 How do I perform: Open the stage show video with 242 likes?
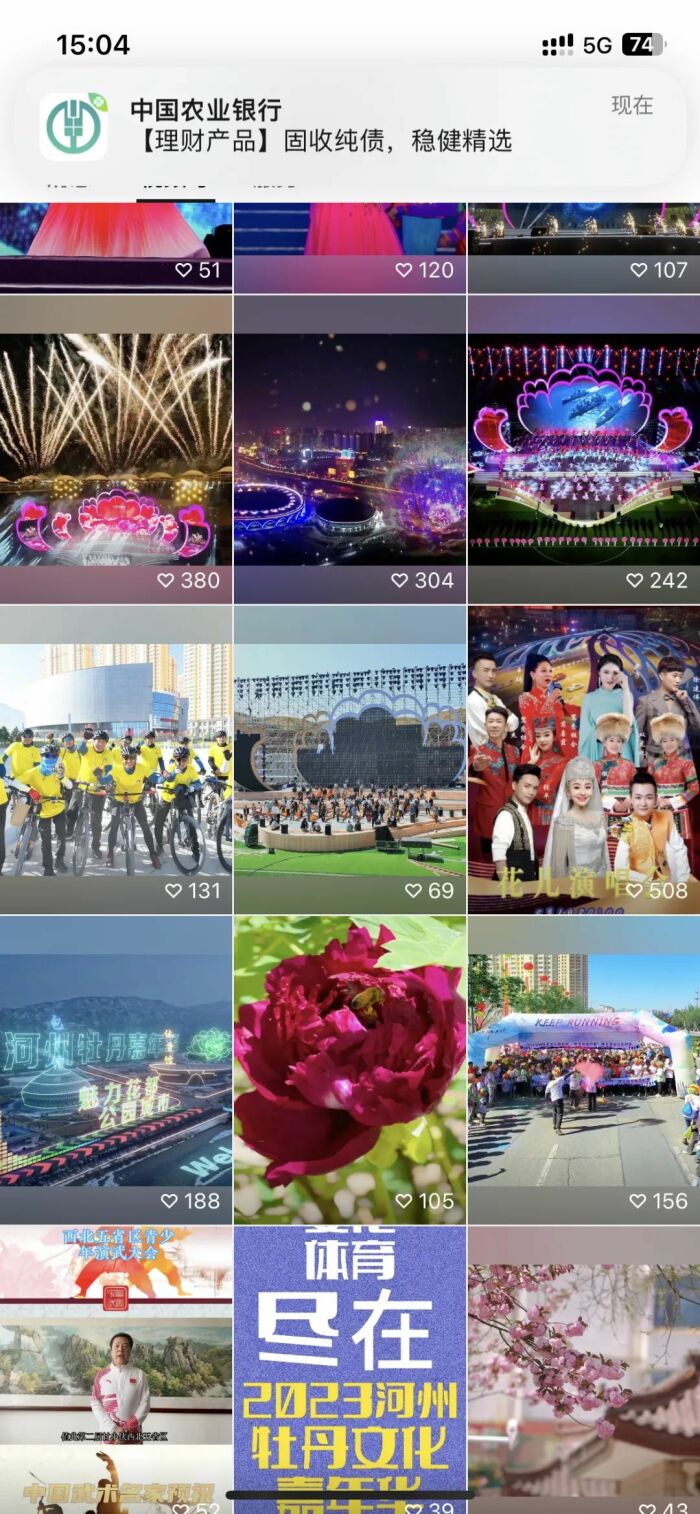coord(584,450)
